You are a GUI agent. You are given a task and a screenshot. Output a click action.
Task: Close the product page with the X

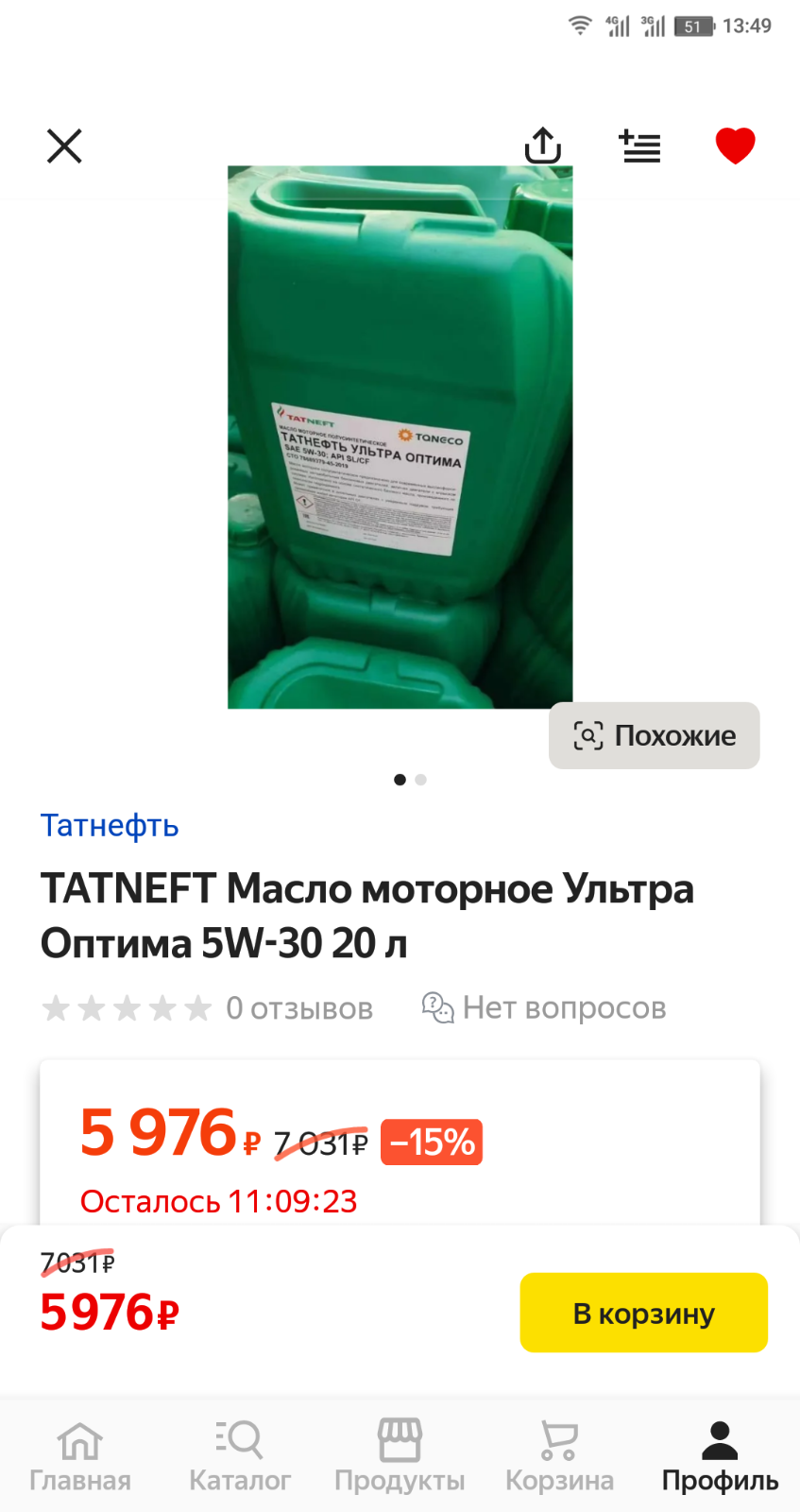pyautogui.click(x=64, y=146)
